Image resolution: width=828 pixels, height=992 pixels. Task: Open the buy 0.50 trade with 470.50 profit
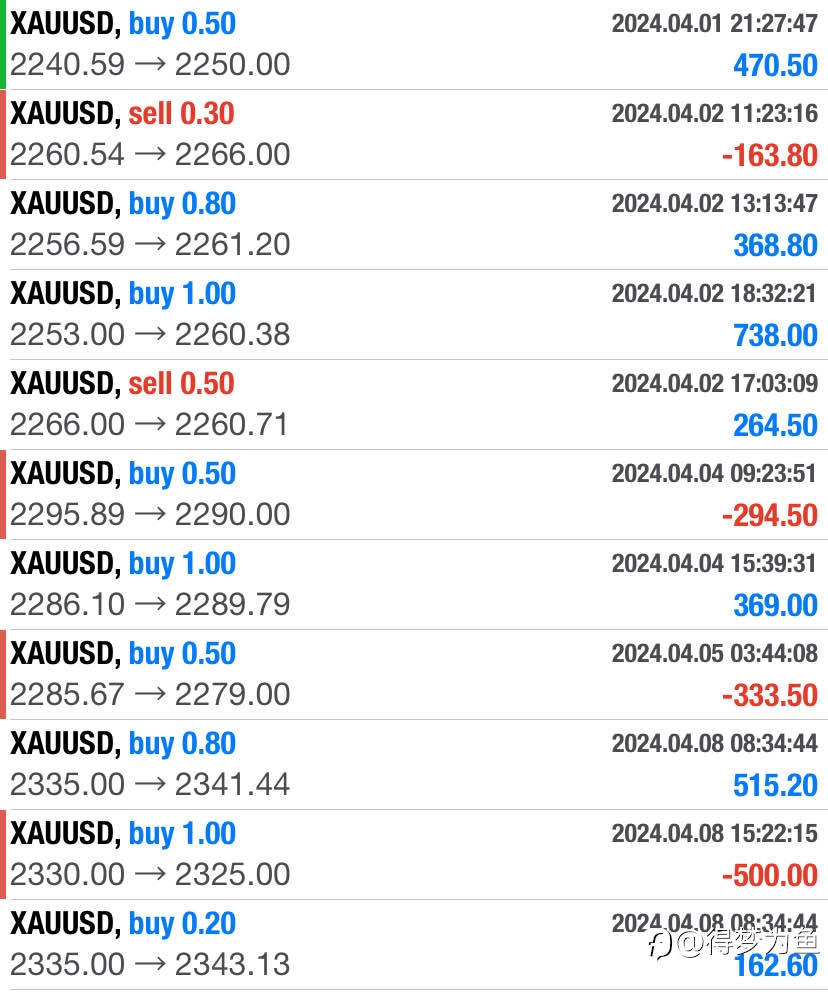pyautogui.click(x=414, y=44)
